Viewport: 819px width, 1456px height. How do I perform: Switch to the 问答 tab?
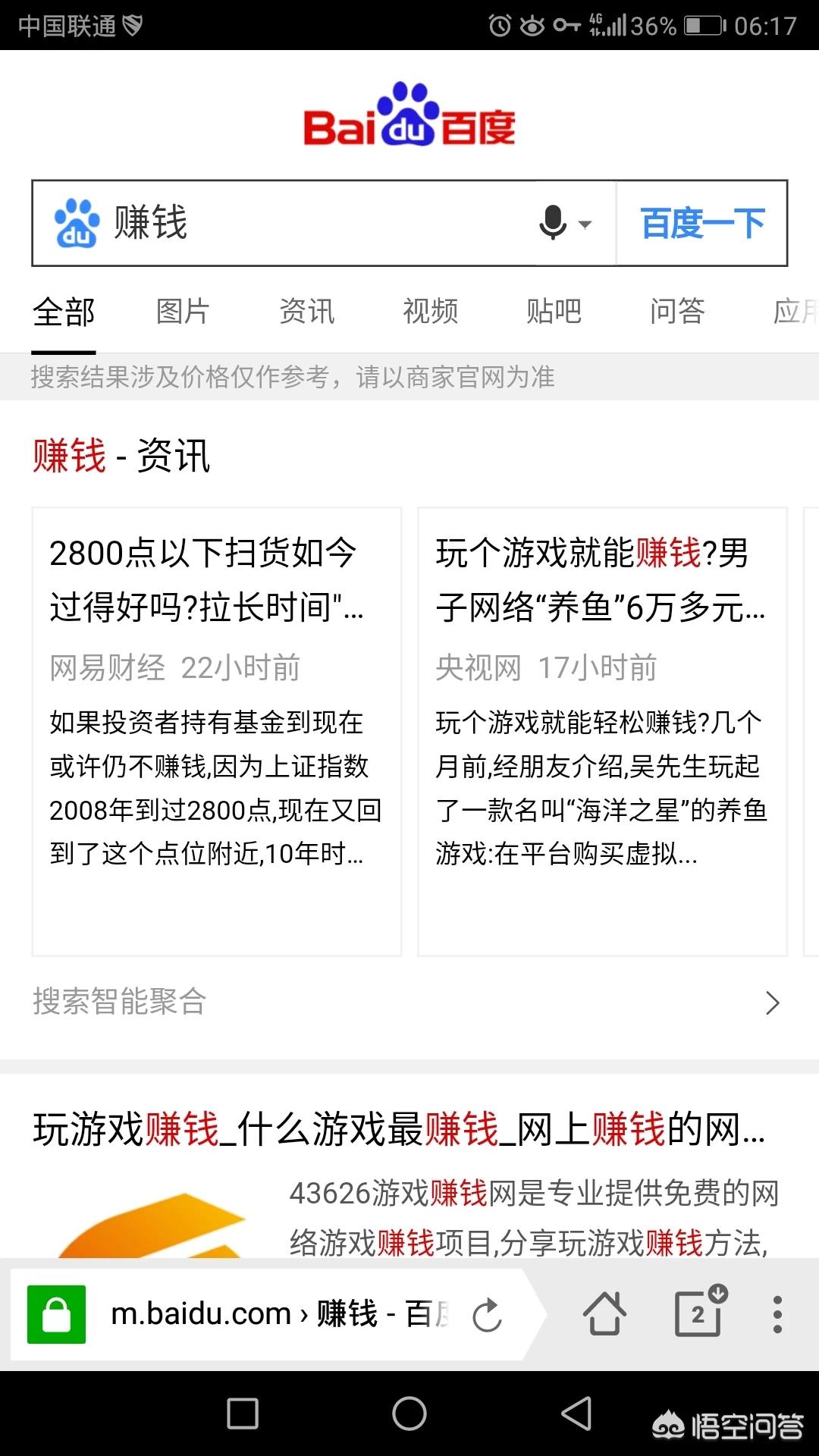677,312
